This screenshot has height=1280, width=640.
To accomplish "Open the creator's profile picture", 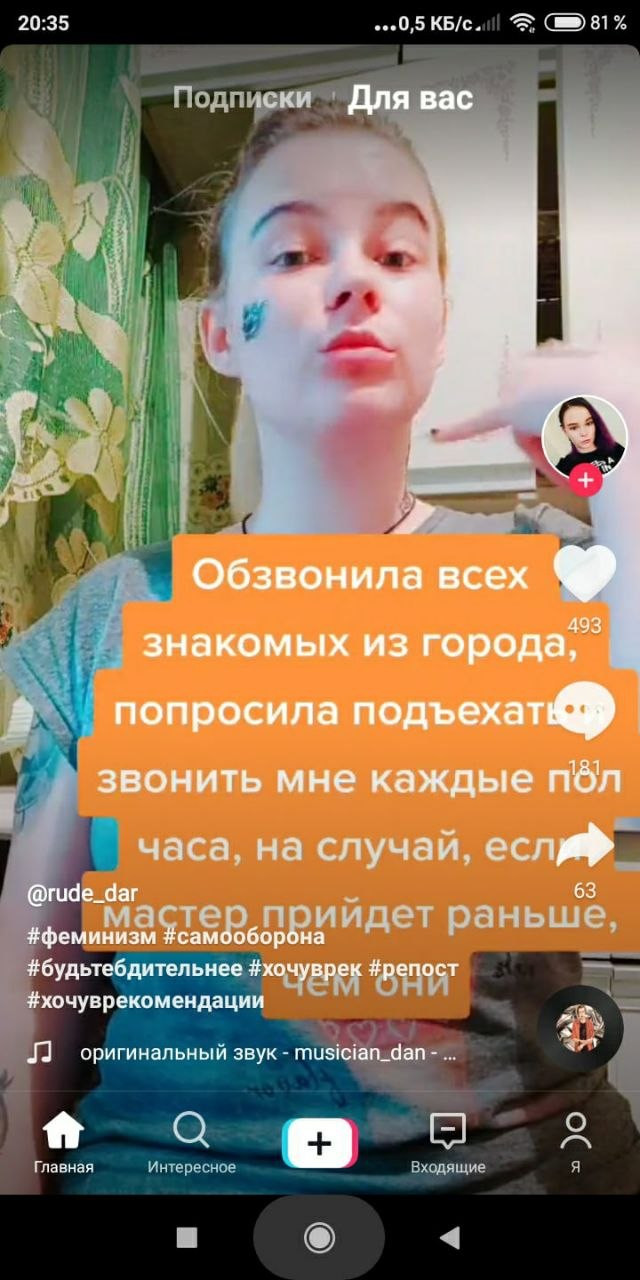I will point(584,438).
